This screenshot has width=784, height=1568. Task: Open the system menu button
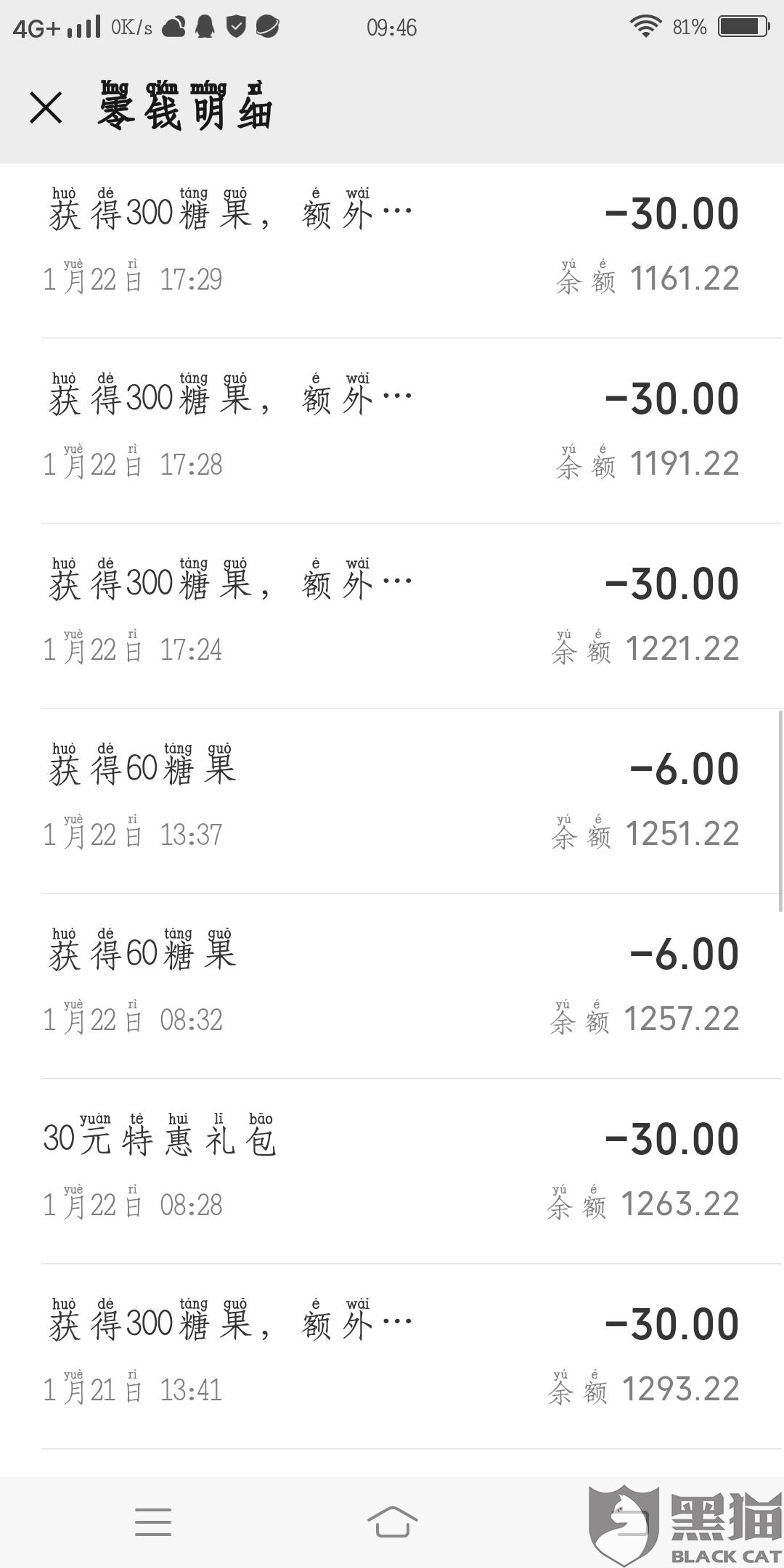tap(153, 1522)
